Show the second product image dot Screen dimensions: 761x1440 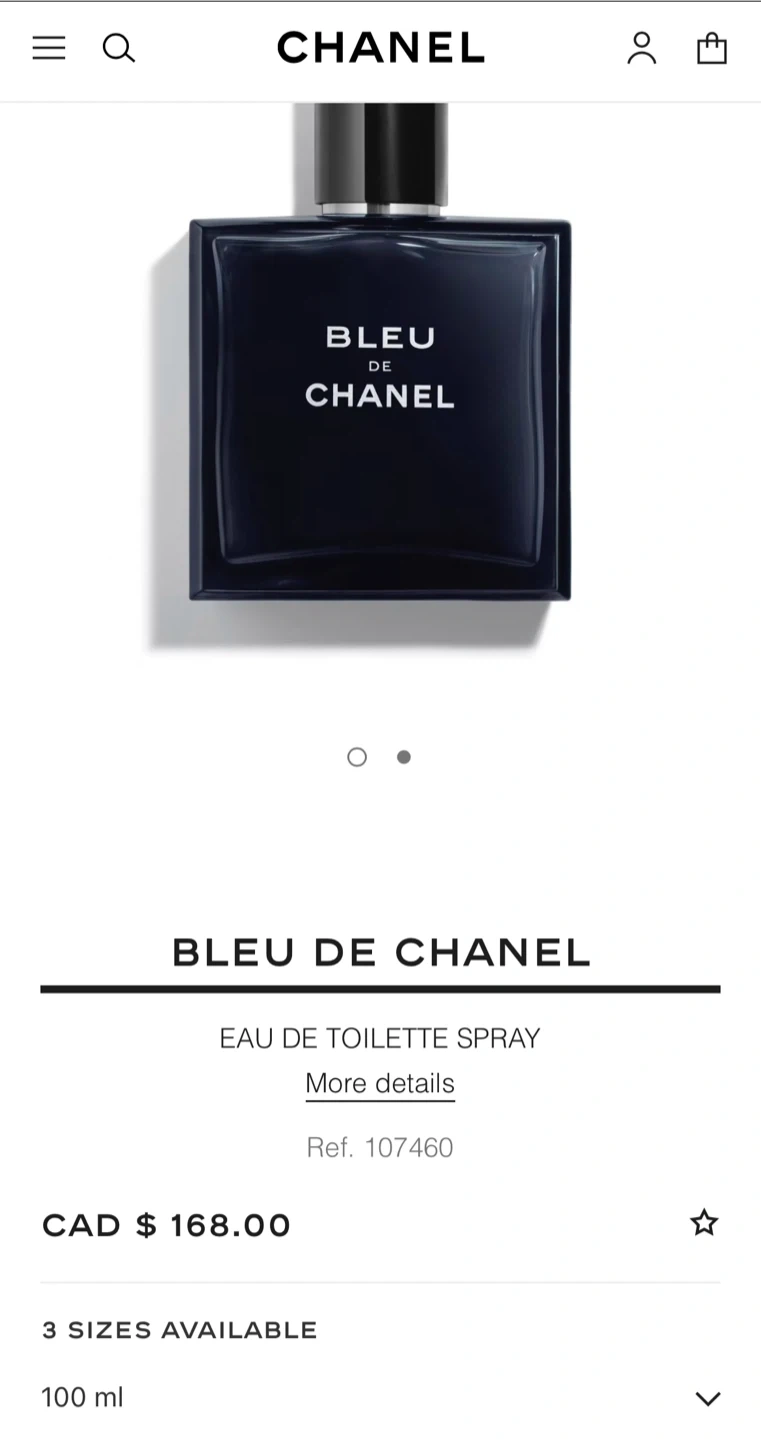pyautogui.click(x=404, y=757)
